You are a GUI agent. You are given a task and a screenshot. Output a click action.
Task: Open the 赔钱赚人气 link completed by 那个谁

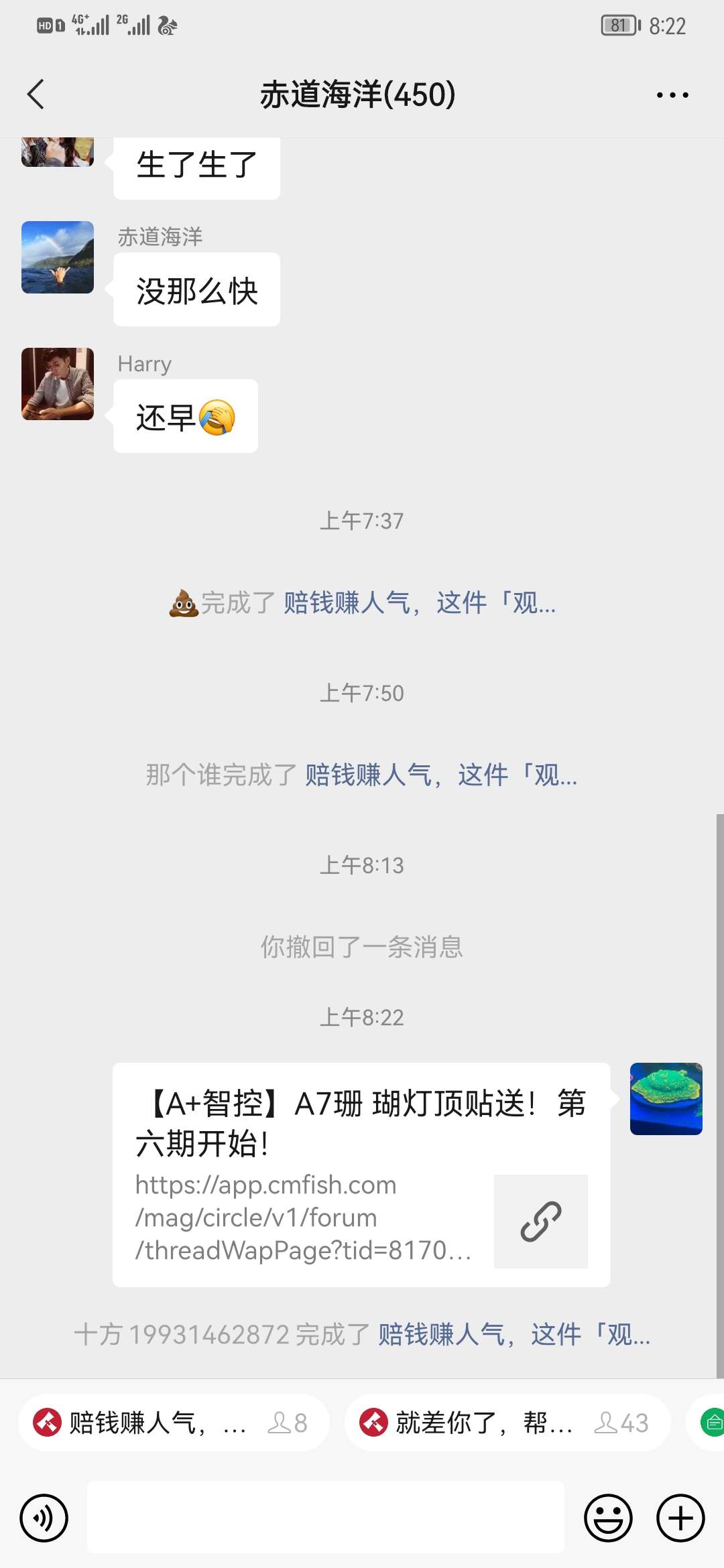[441, 775]
